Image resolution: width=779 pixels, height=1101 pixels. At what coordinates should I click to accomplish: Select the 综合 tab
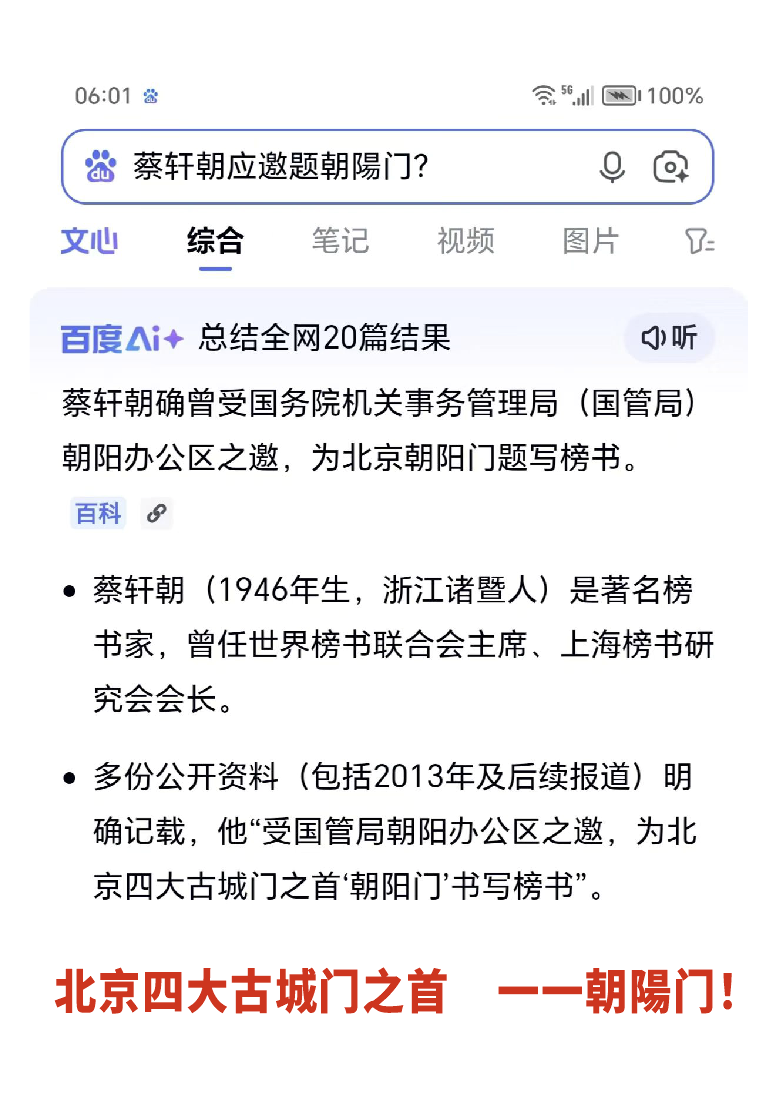click(215, 241)
